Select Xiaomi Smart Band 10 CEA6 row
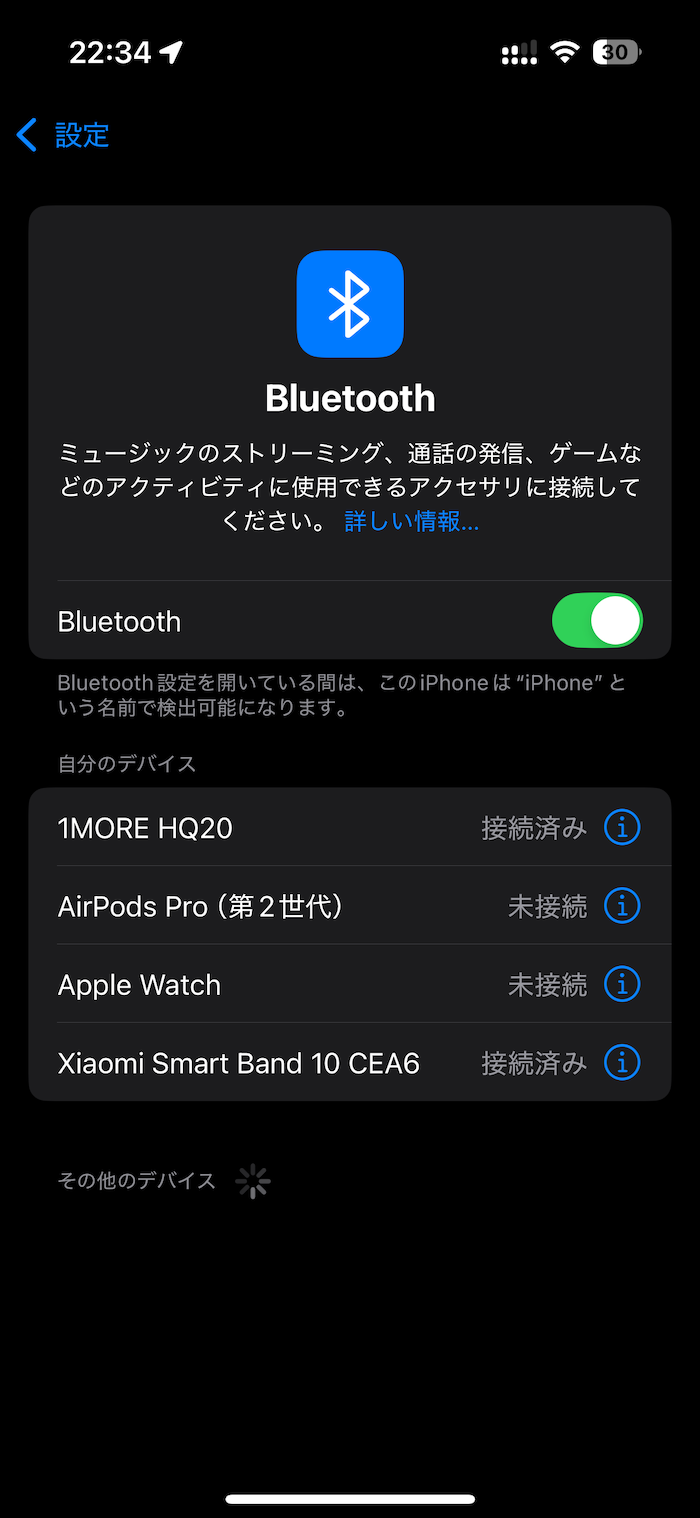700x1518 pixels. point(350,1062)
